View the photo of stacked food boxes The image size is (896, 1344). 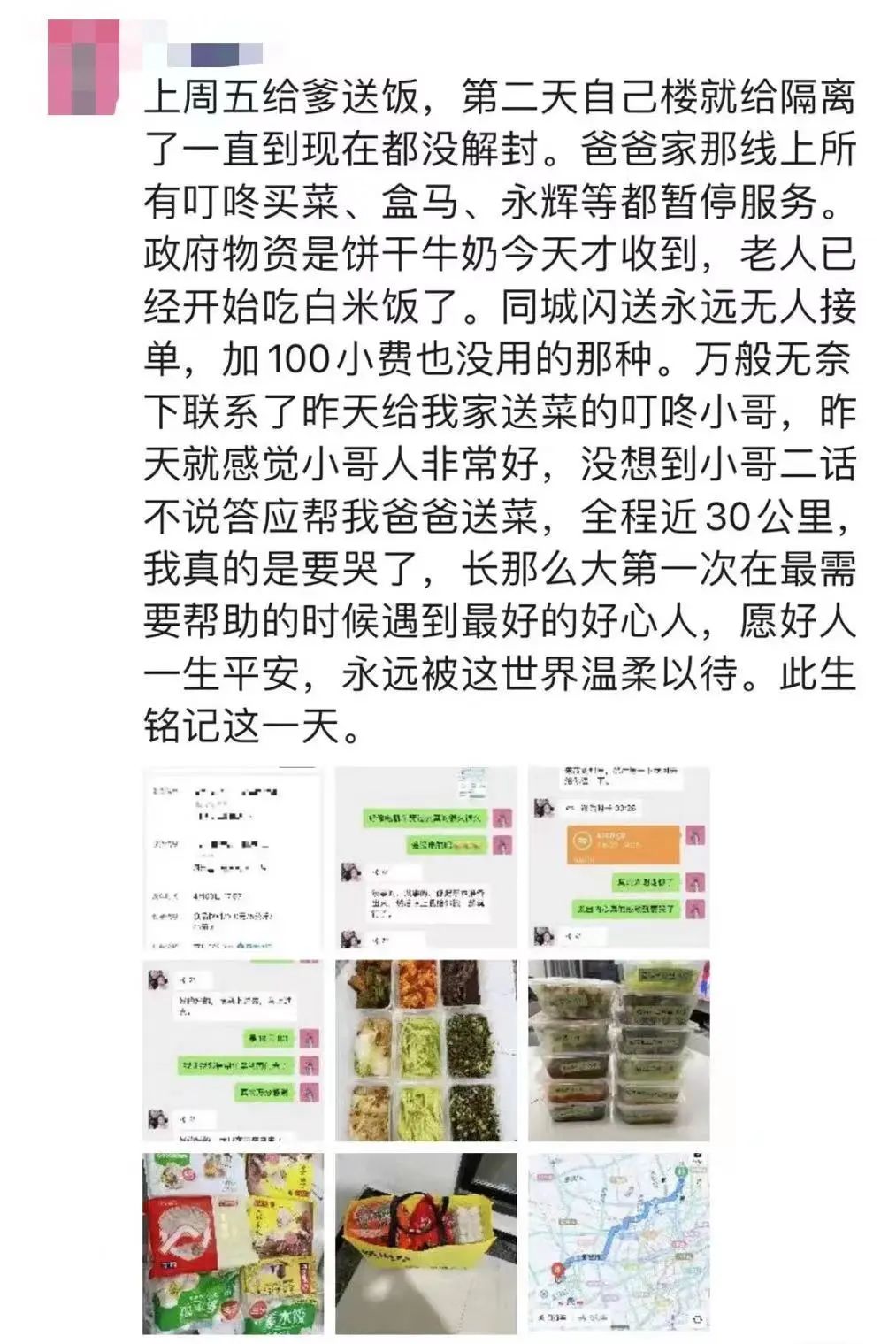point(618,1050)
